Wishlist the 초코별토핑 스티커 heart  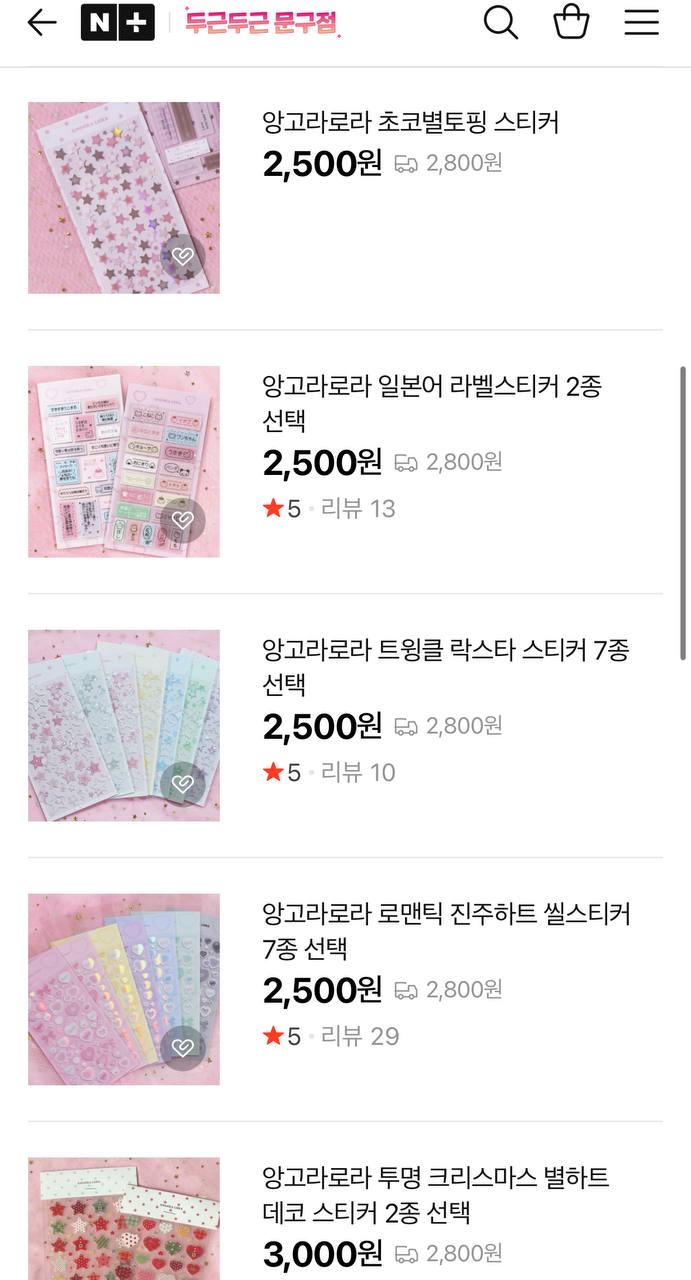(x=183, y=257)
